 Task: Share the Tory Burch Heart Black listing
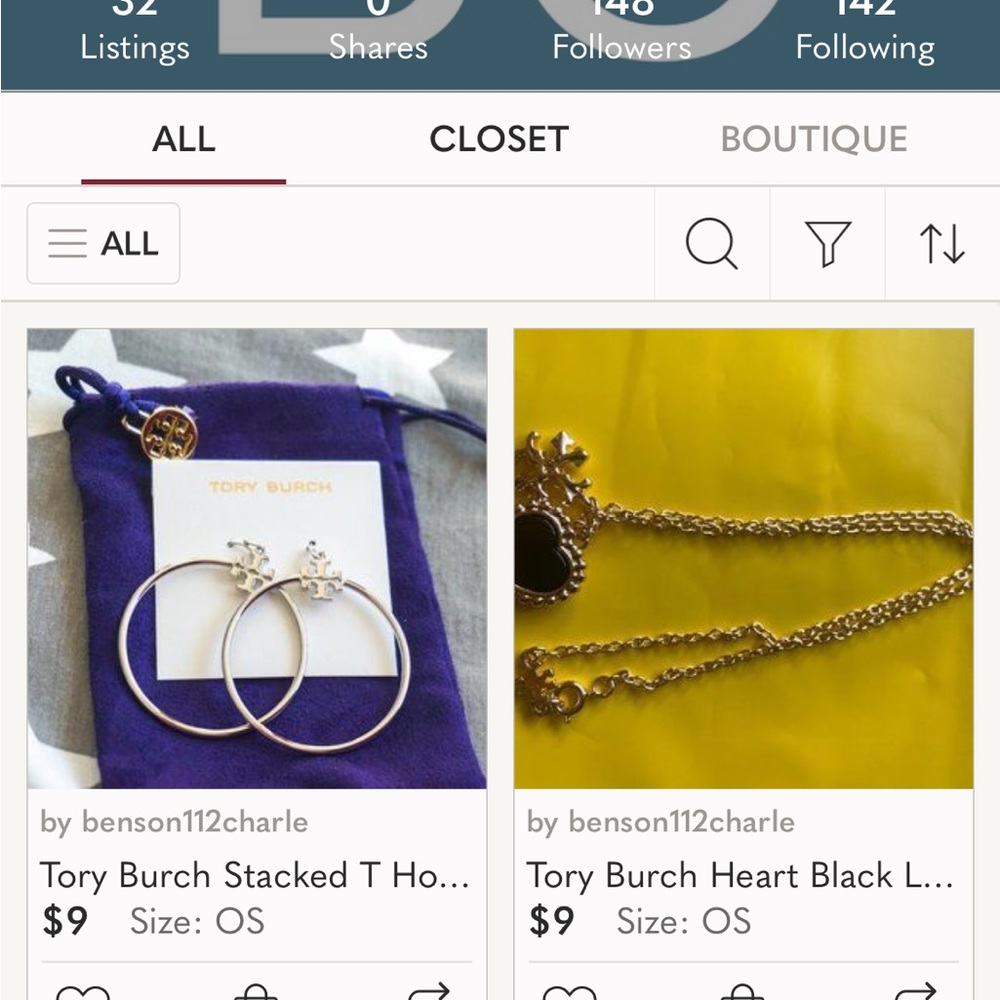tap(915, 991)
